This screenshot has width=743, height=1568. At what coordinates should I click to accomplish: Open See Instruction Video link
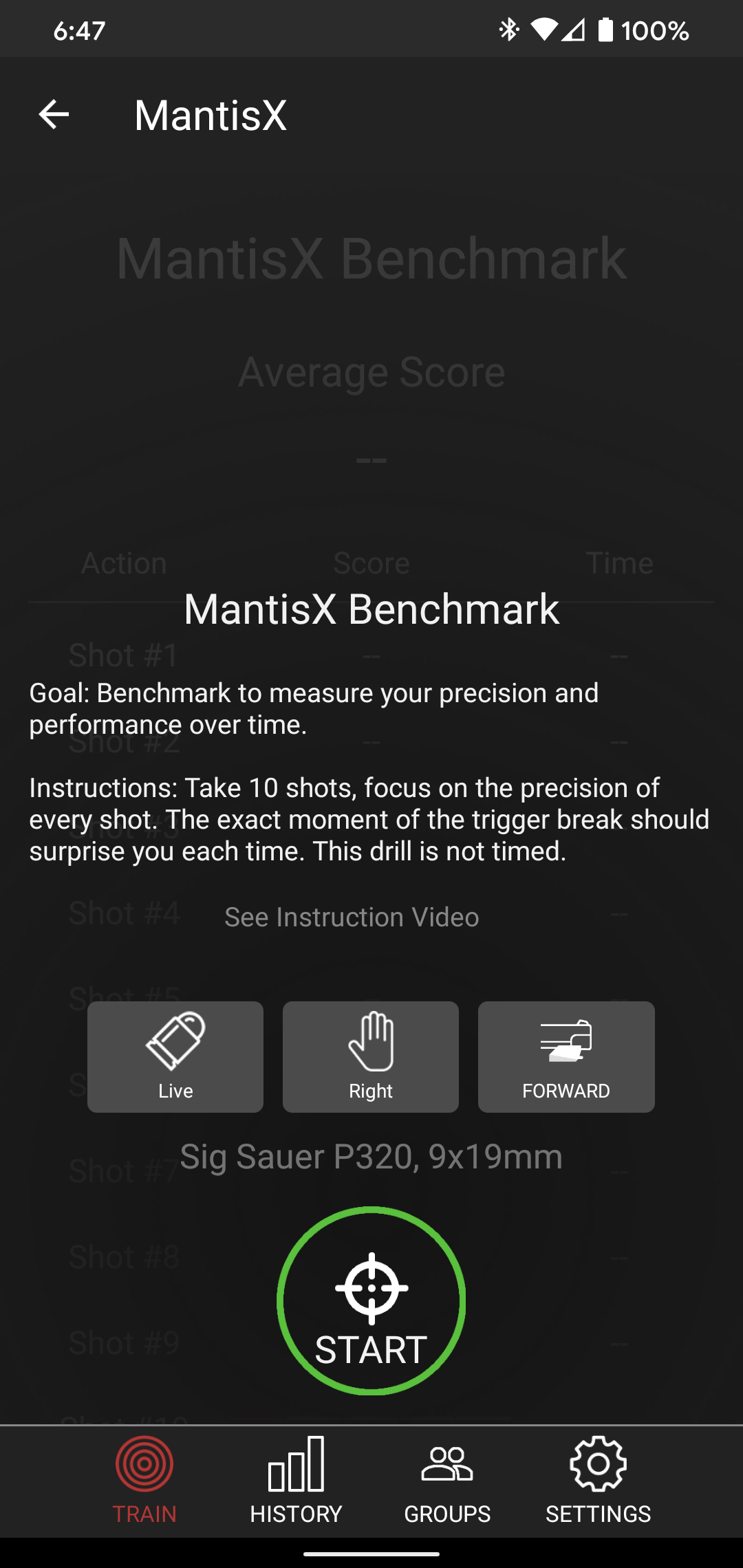click(x=352, y=917)
